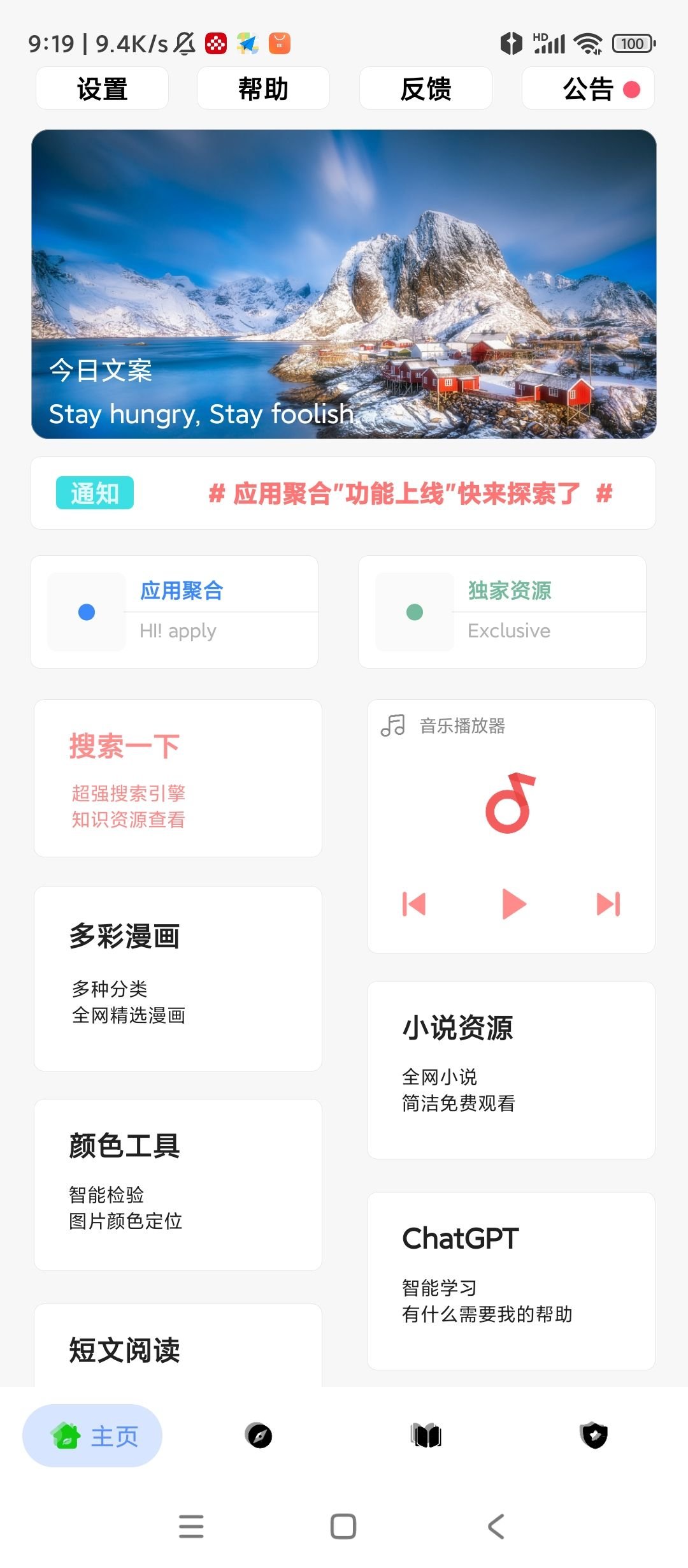The width and height of the screenshot is (688, 1568).
Task: Open the 今日文案 banner card
Action: coord(344,284)
